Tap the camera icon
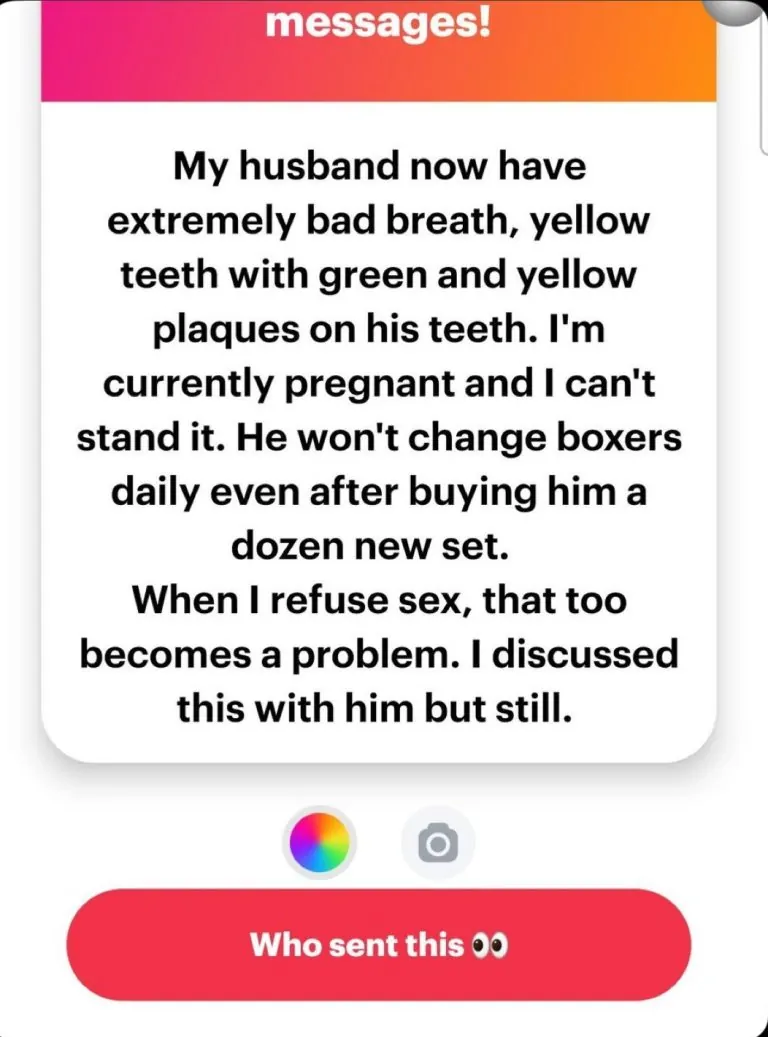Image resolution: width=768 pixels, height=1037 pixels. (x=438, y=843)
